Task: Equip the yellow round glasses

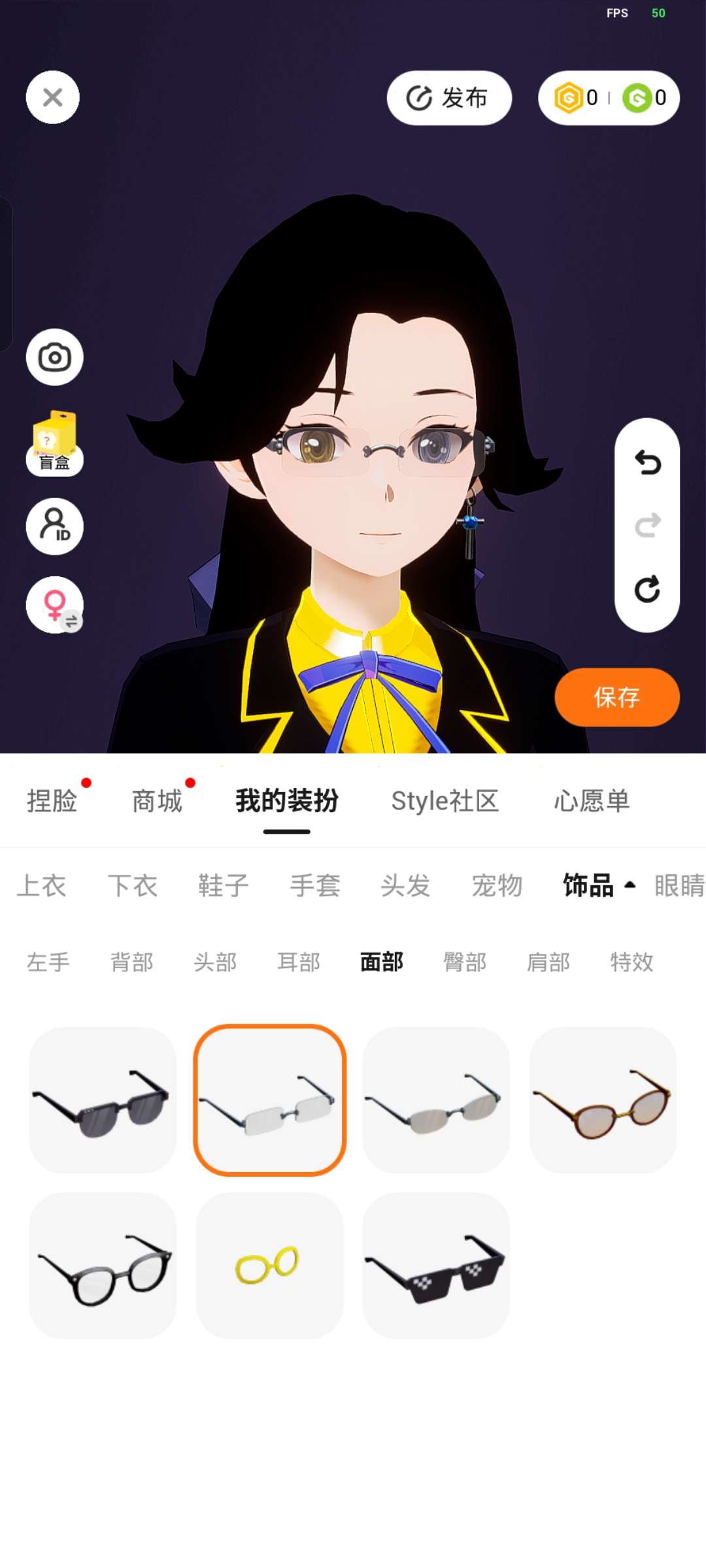Action: [x=269, y=1266]
